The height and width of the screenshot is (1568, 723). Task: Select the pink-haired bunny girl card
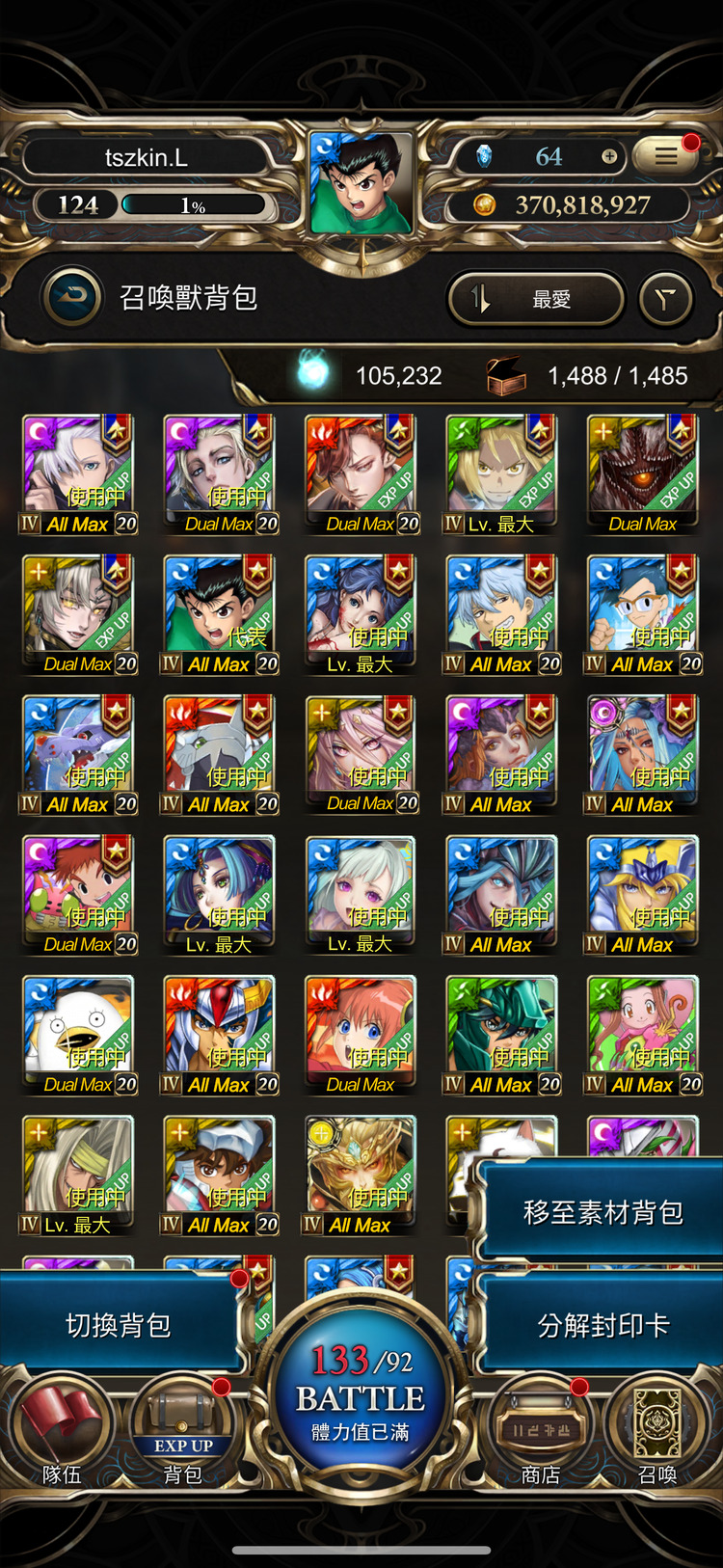click(642, 1032)
